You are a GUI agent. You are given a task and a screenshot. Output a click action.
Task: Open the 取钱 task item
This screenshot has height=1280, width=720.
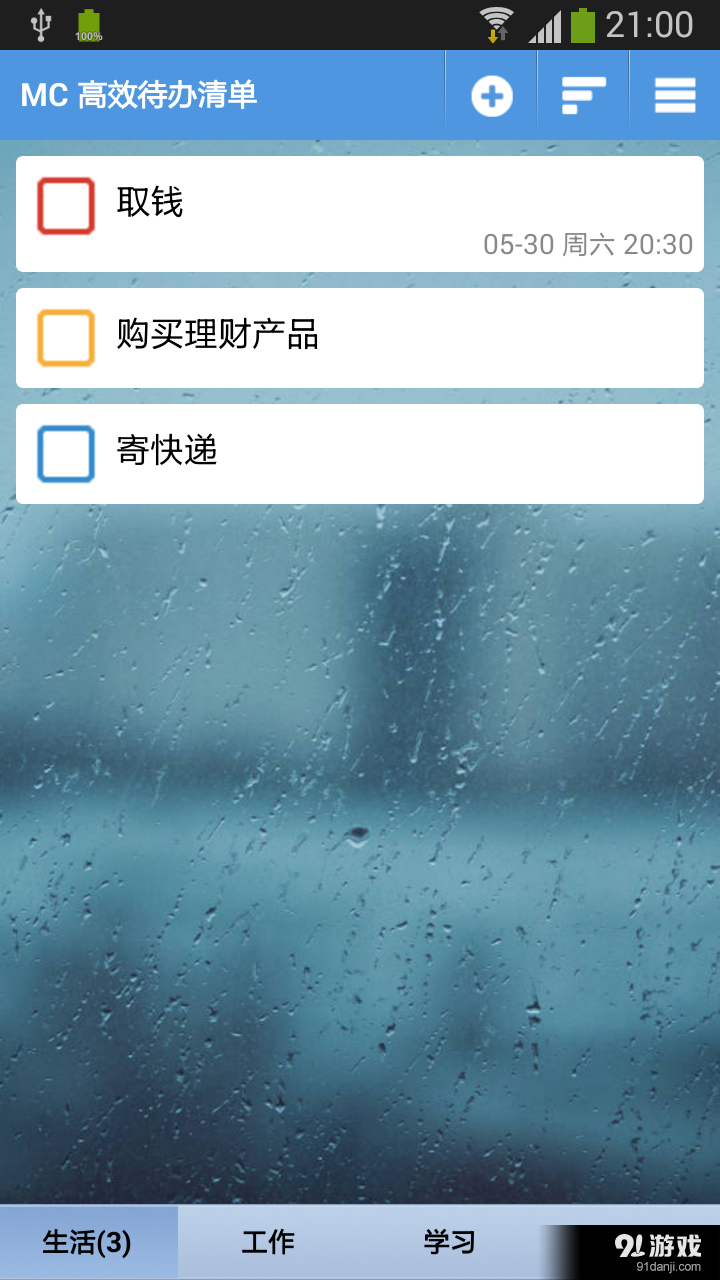point(300,205)
